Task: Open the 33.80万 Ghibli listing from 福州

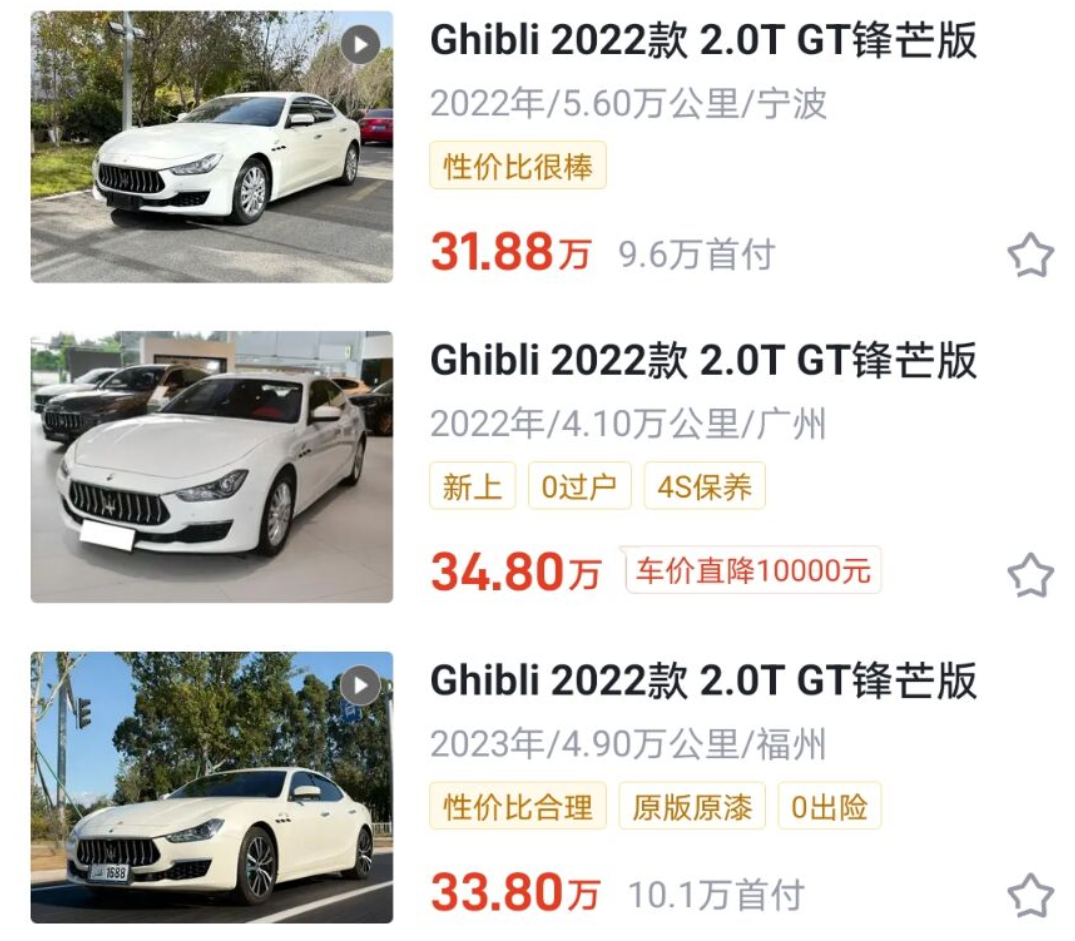Action: pos(703,682)
